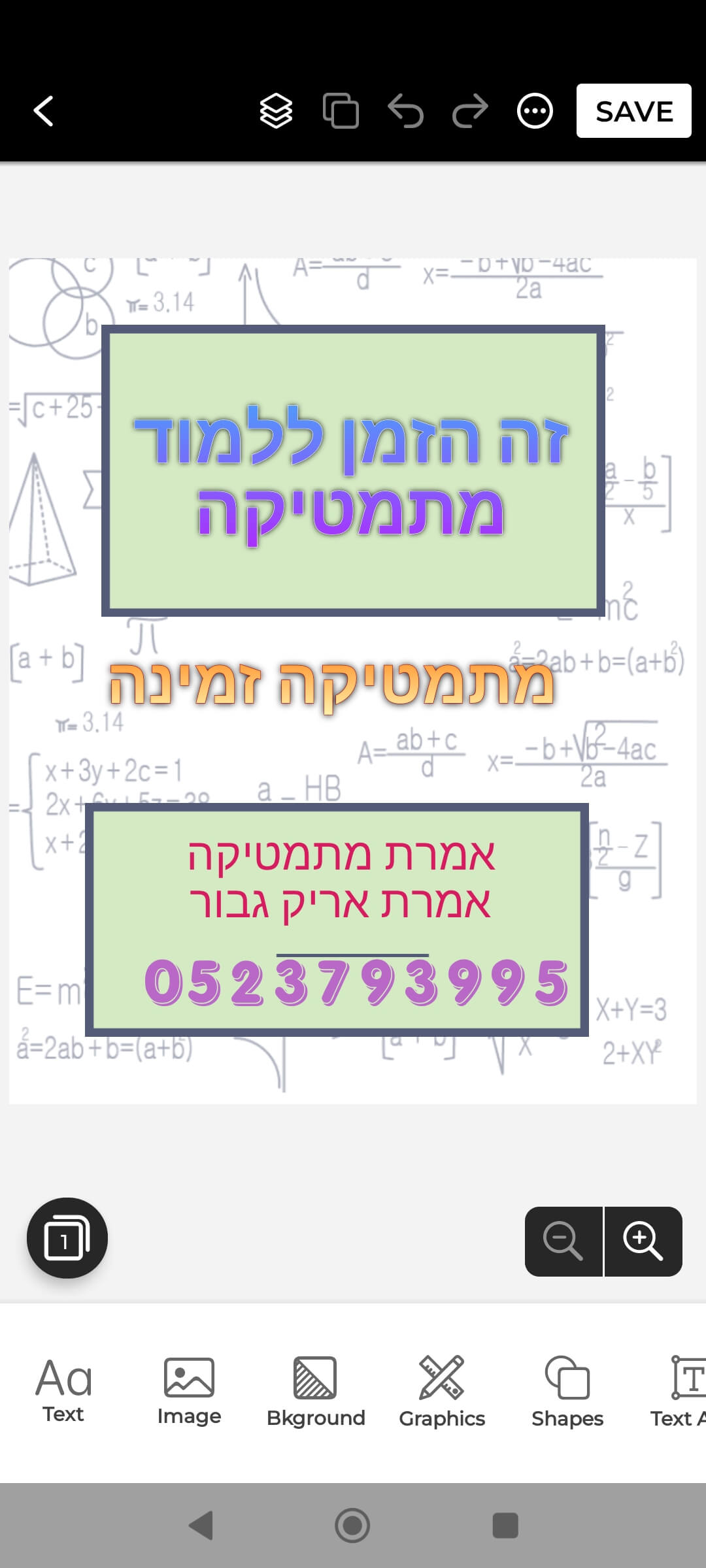Open the pages button
The width and height of the screenshot is (706, 1568).
tap(67, 1238)
